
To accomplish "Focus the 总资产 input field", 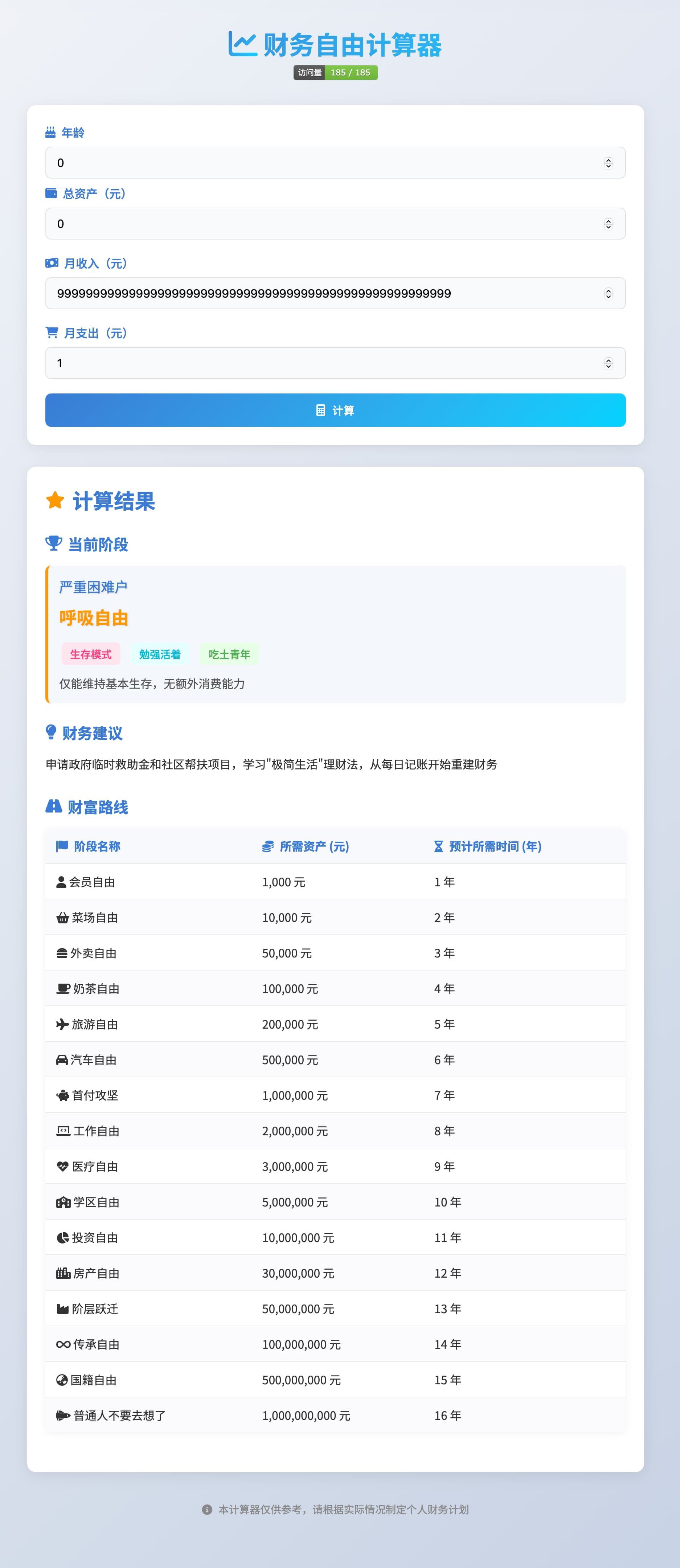I will (335, 223).
